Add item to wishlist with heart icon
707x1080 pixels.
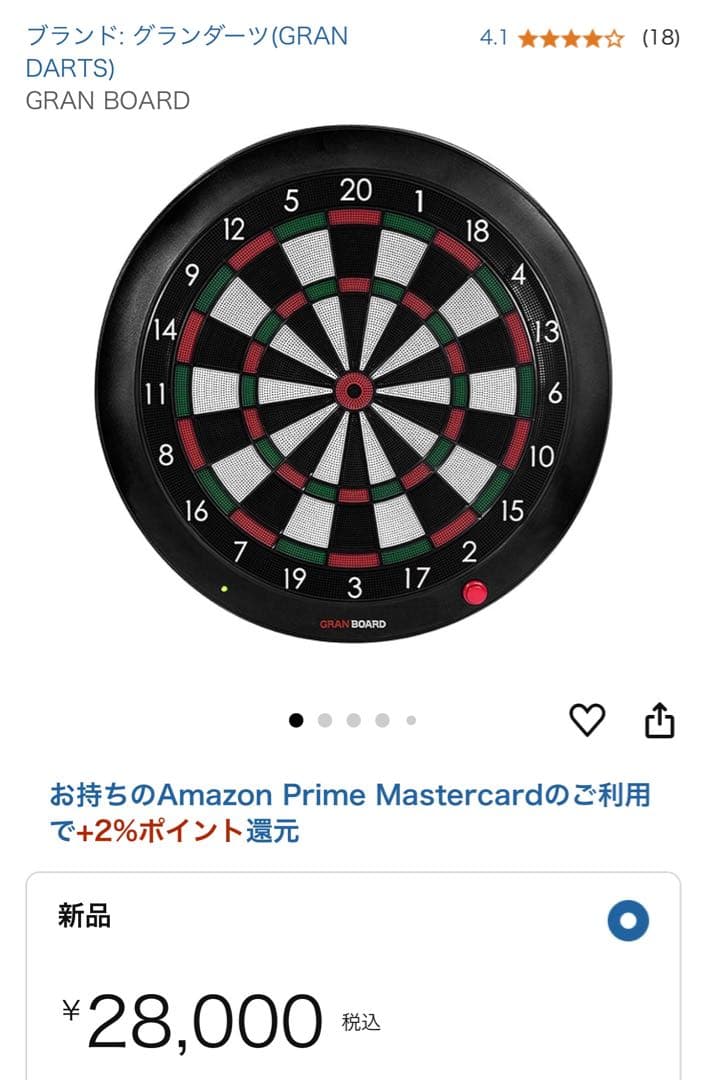click(x=587, y=720)
